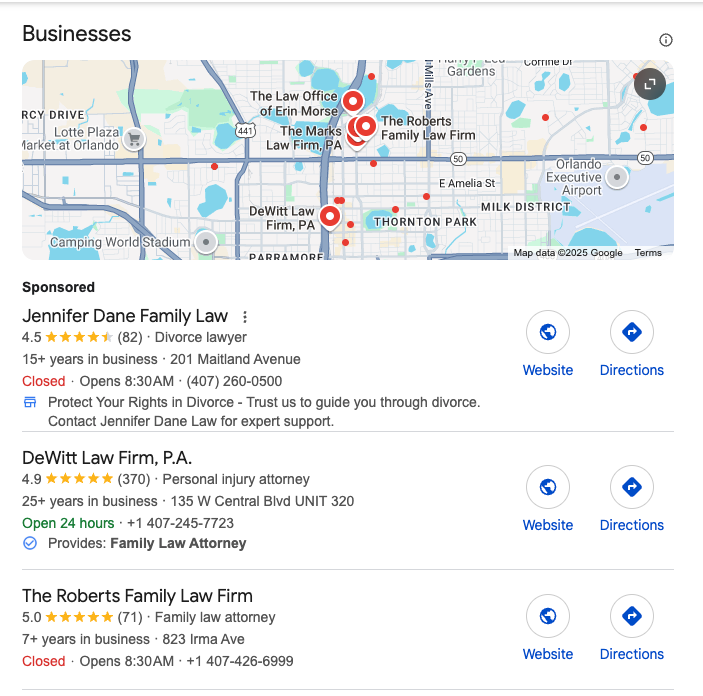
Task: Open the info icon beside Businesses
Action: point(666,40)
